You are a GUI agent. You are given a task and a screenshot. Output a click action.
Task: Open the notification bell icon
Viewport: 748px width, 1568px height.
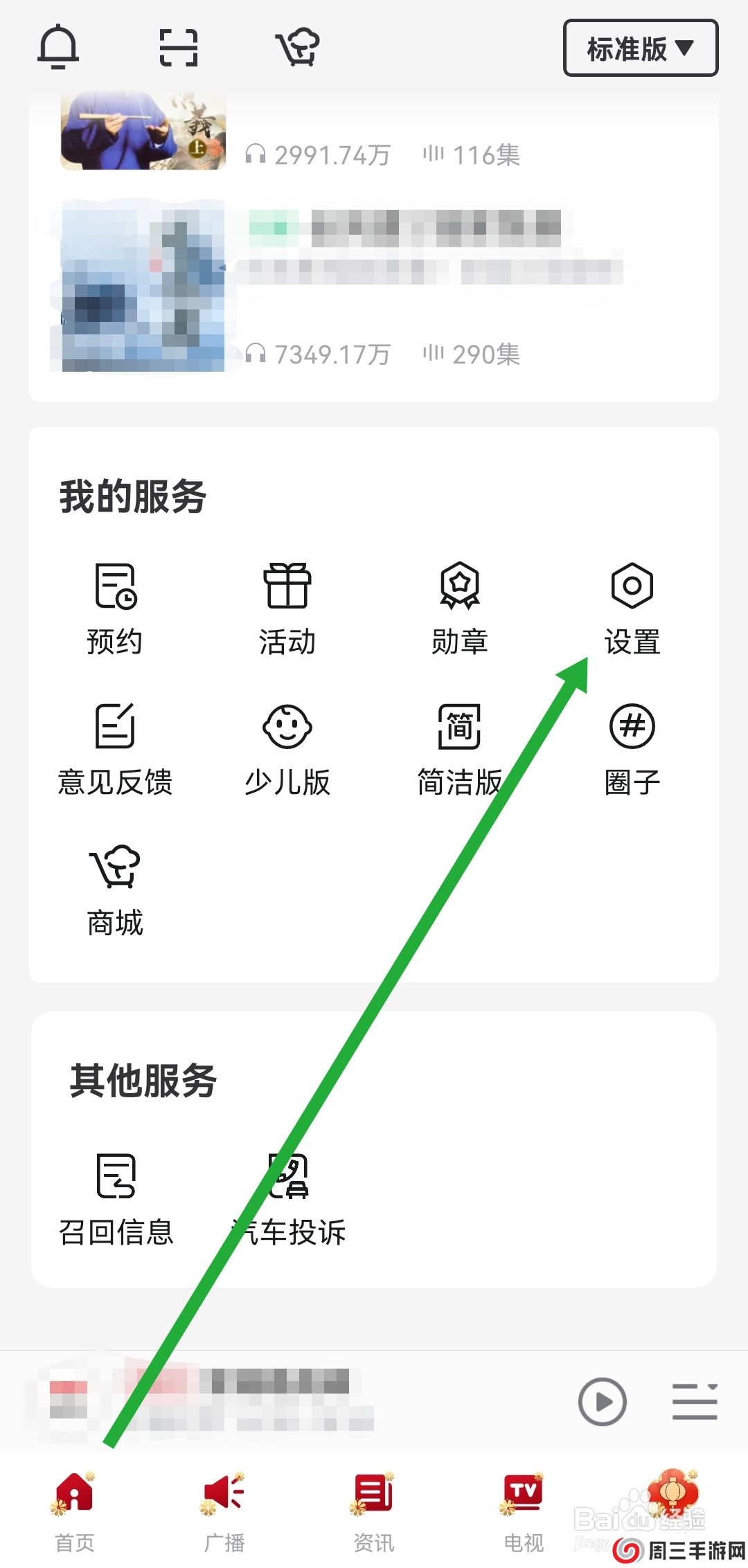(60, 47)
